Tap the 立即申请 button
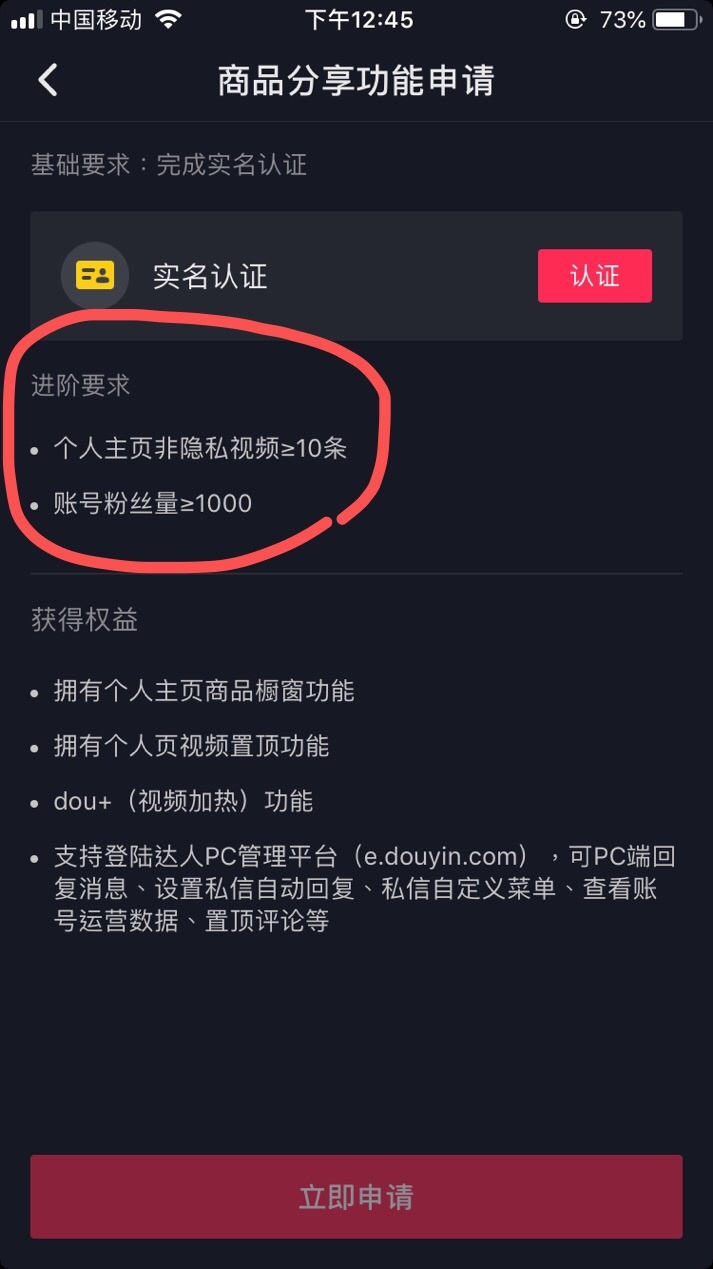This screenshot has height=1269, width=713. point(356,1197)
